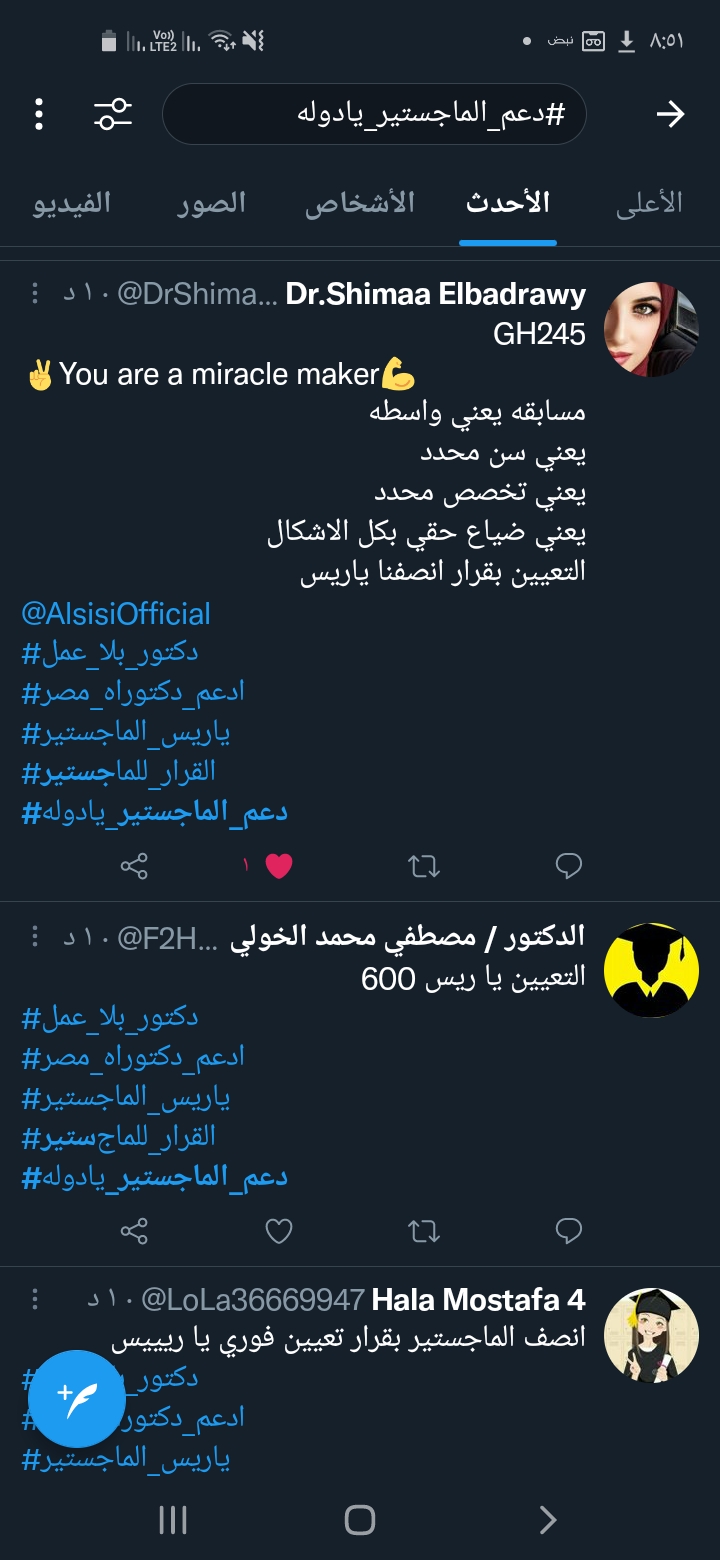Screen dimensions: 720x1560
Task: Share Dr.Shimaa Elbadrawy's tweet
Action: [134, 866]
